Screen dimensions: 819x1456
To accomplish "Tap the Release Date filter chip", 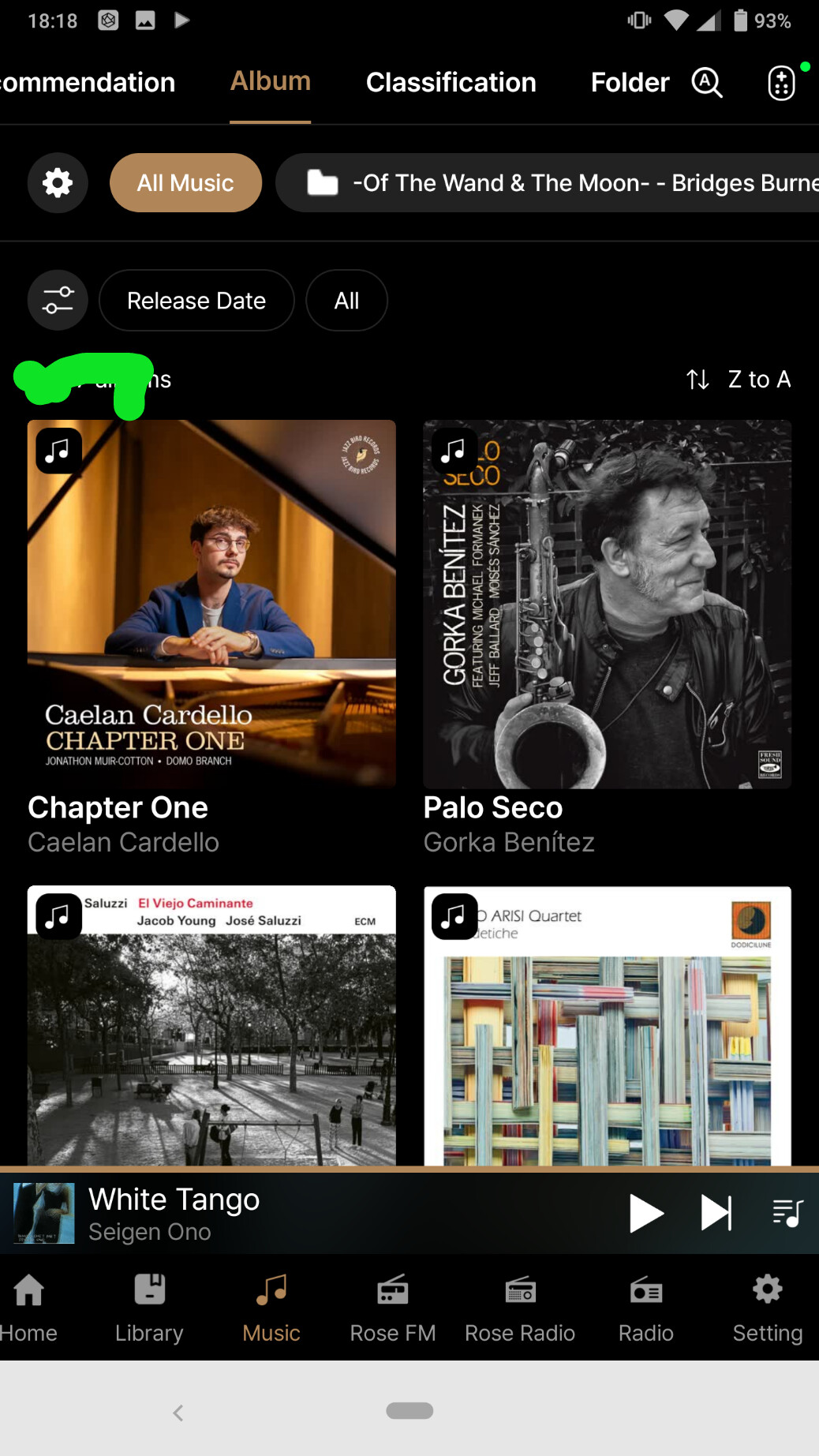I will point(196,301).
